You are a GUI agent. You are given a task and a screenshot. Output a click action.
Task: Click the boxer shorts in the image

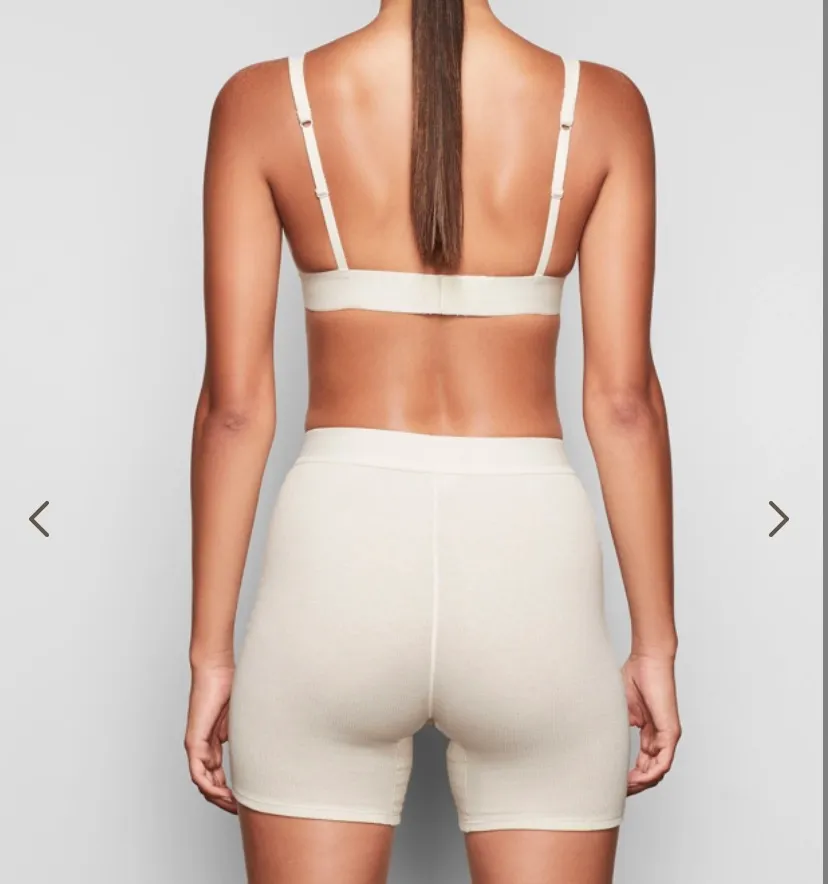430,620
